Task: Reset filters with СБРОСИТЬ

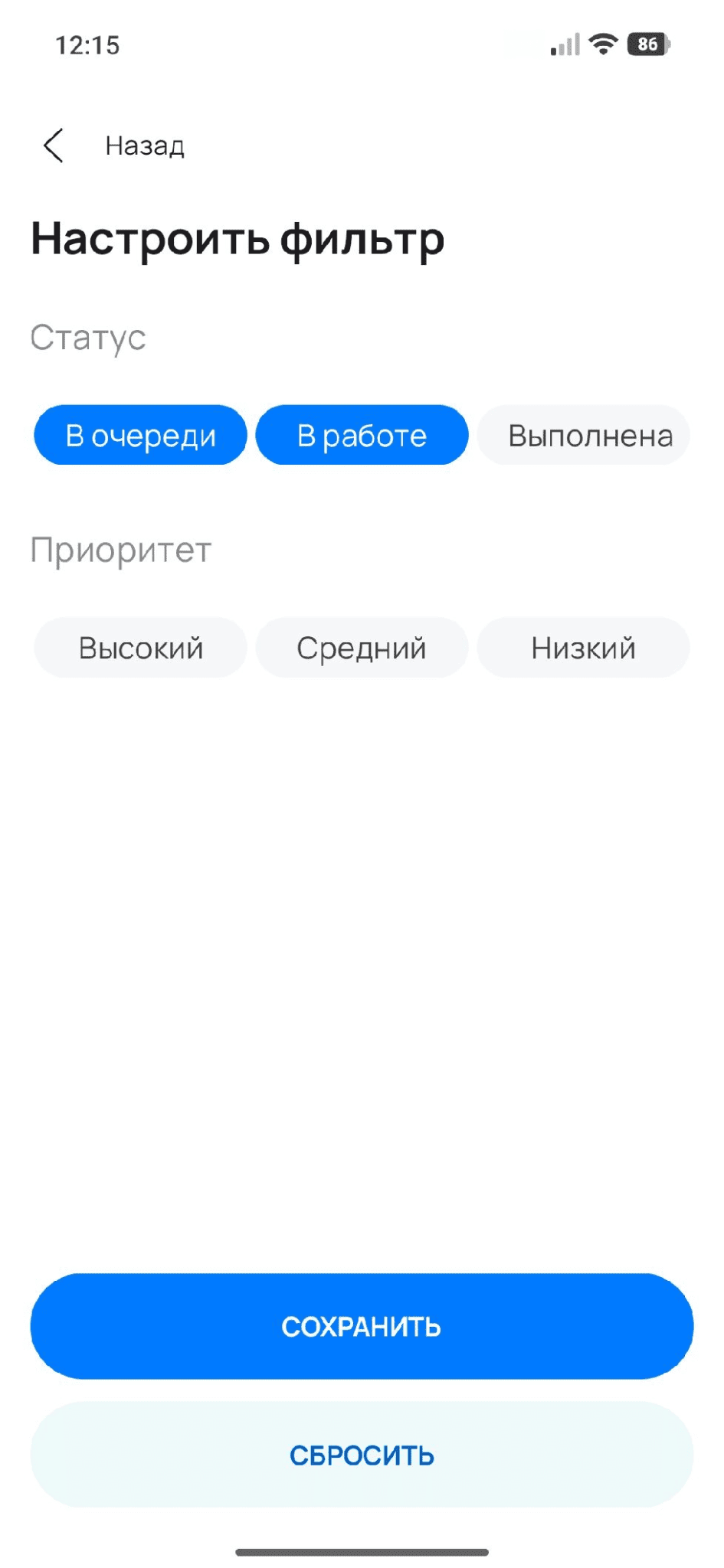Action: (x=362, y=1455)
